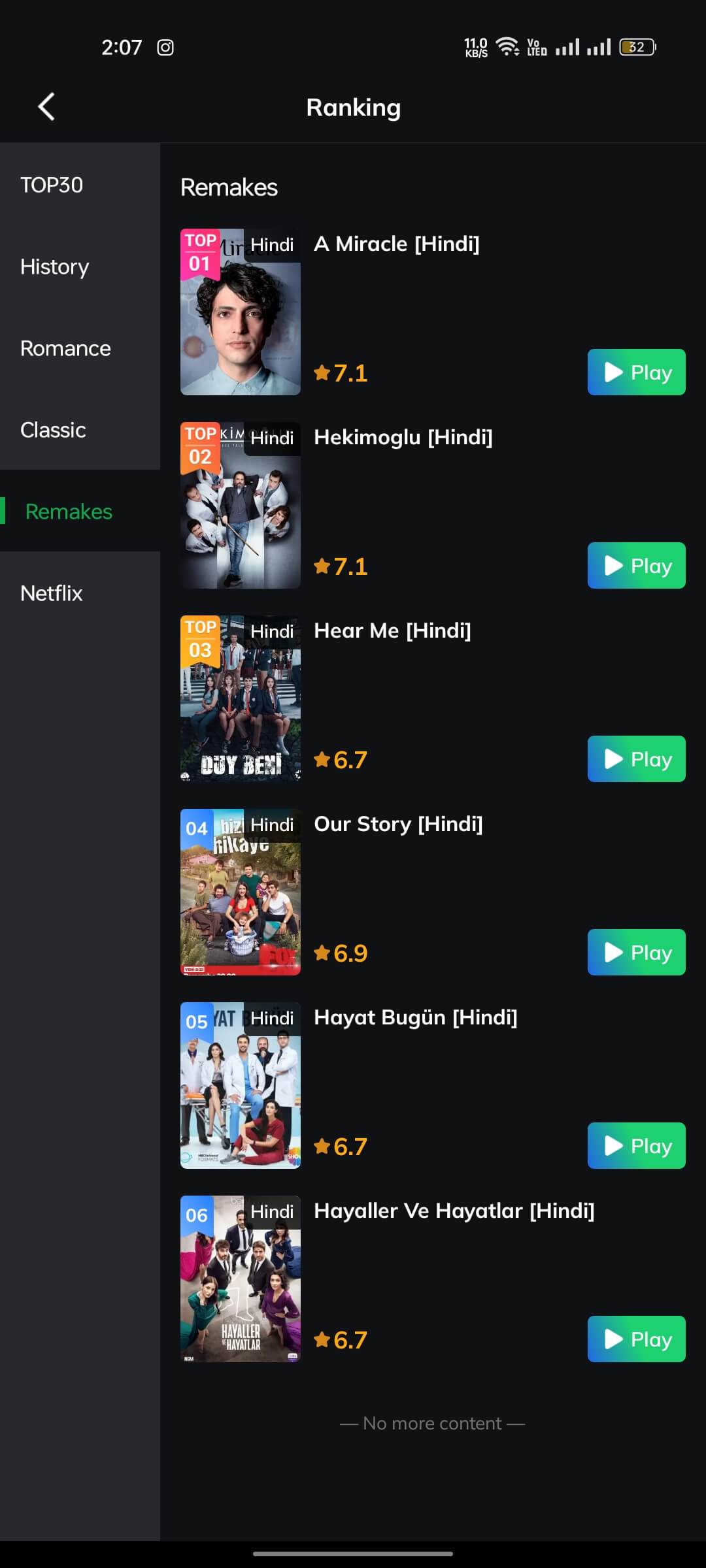706x1568 pixels.
Task: Select the Remakes sidebar entry
Action: click(x=69, y=512)
